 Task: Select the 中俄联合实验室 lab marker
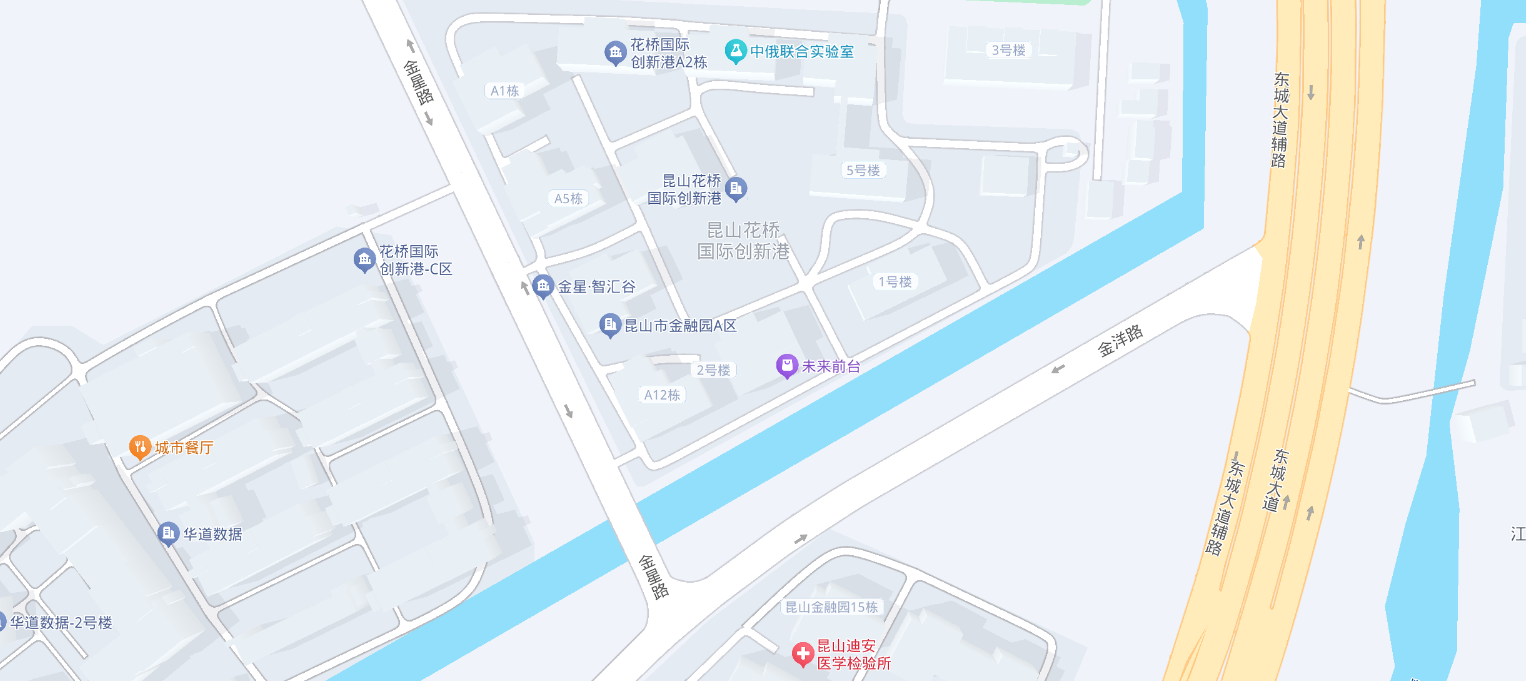tap(736, 50)
